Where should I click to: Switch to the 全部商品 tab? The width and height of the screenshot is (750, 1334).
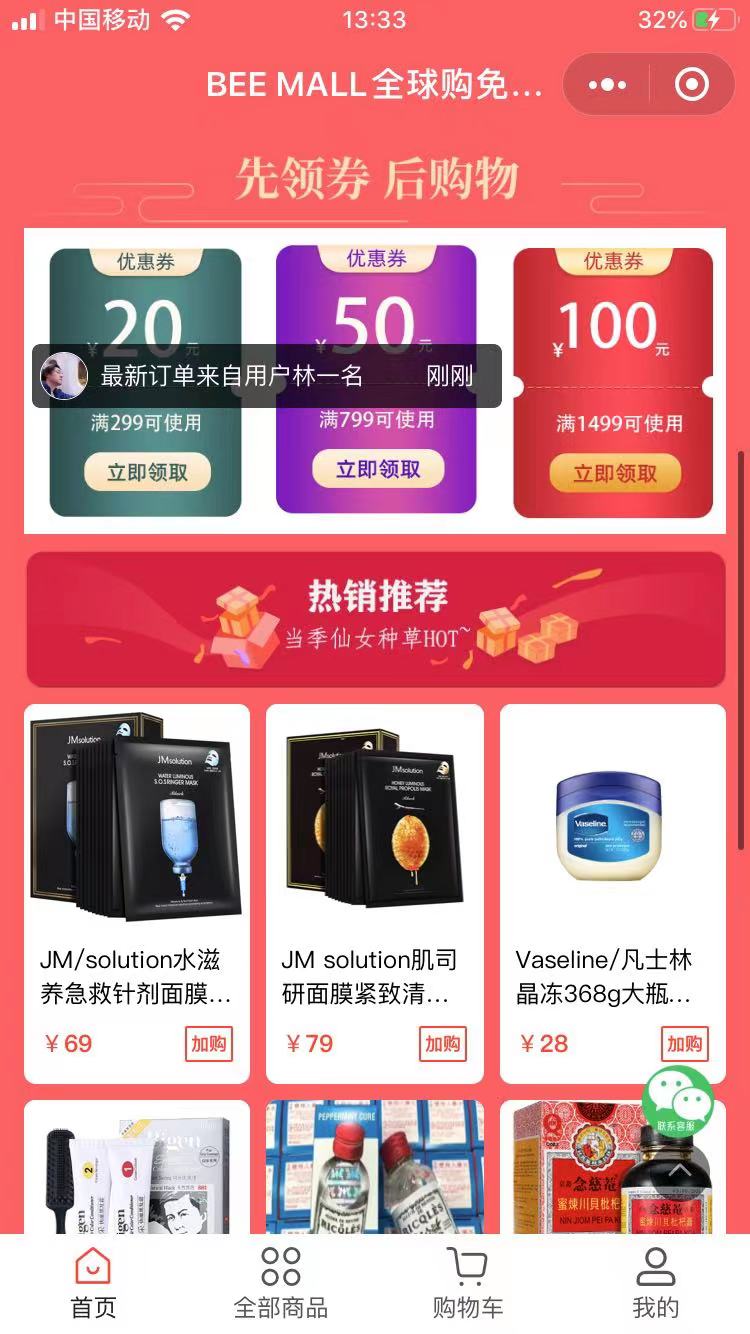pyautogui.click(x=281, y=1284)
